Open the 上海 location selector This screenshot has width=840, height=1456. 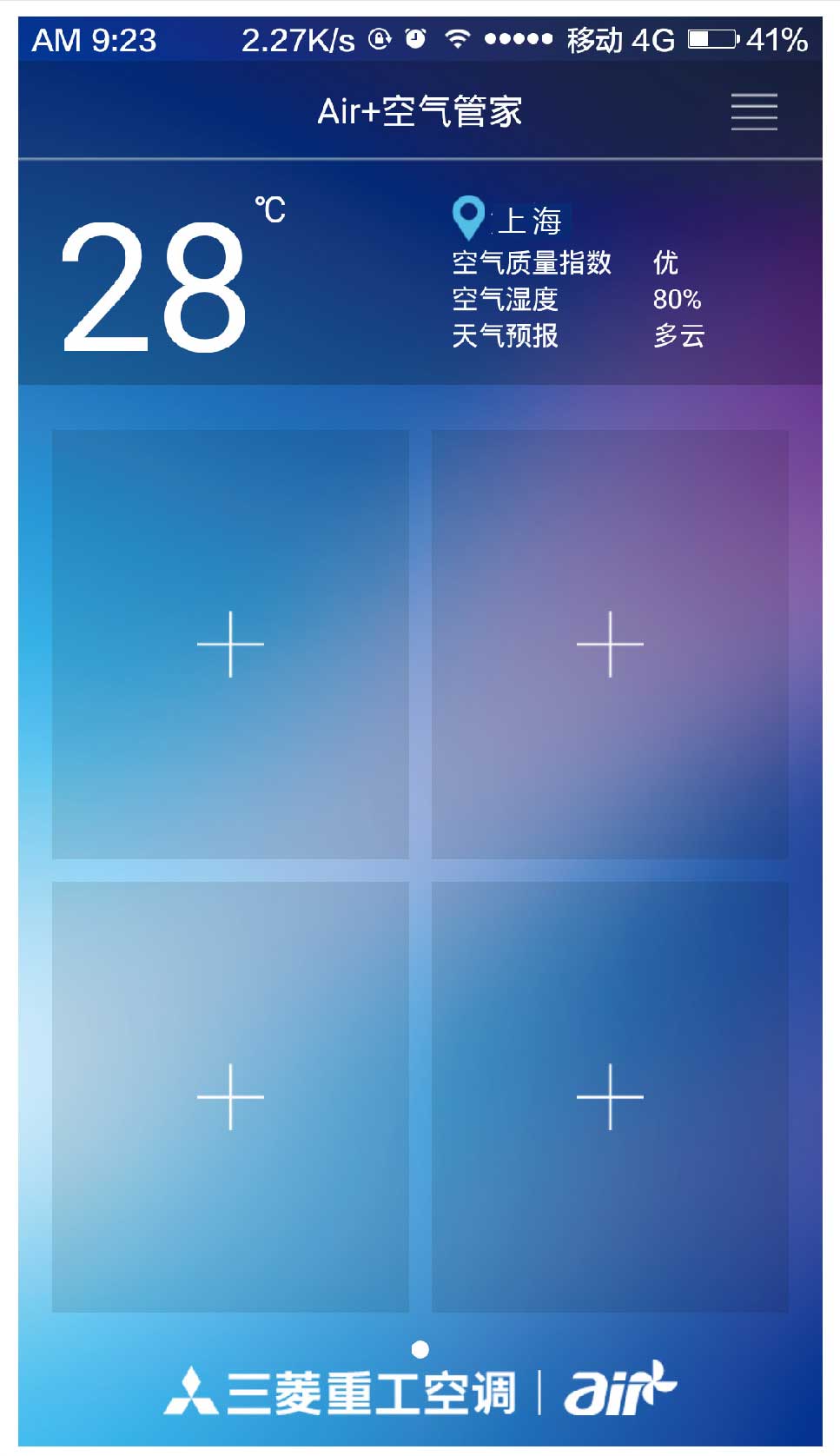pyautogui.click(x=511, y=220)
